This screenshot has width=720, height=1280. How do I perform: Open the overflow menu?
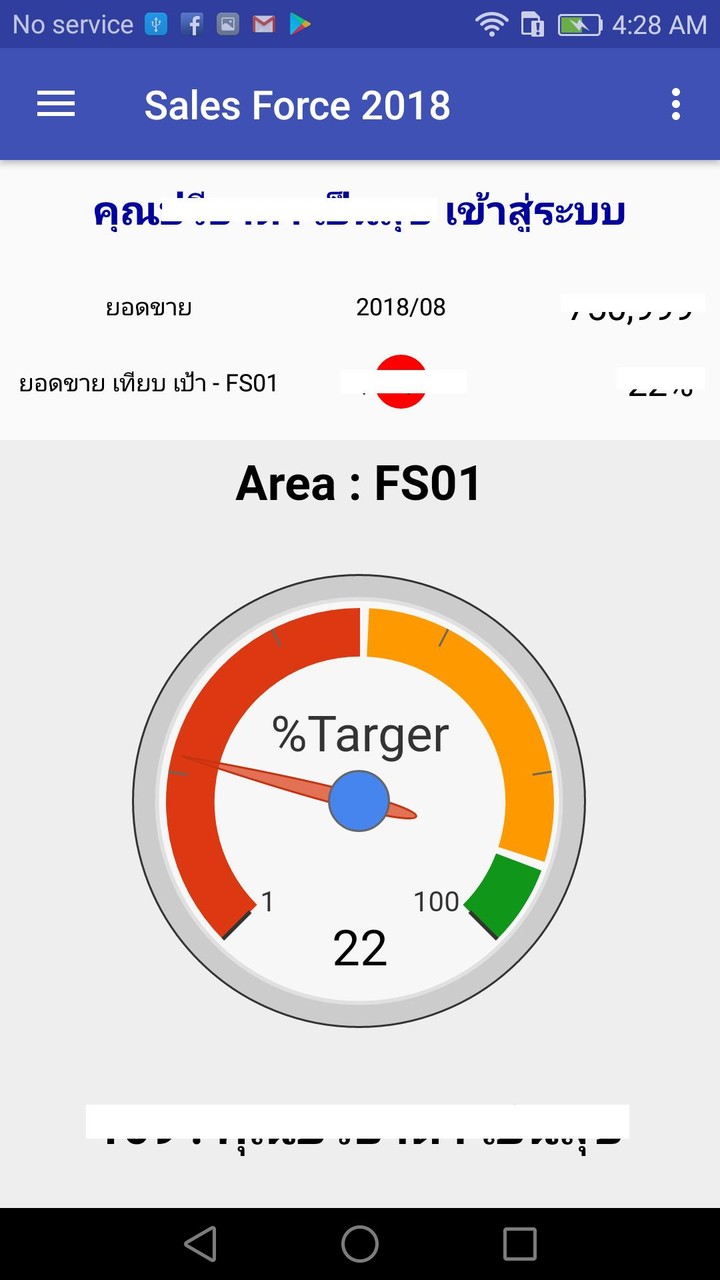tap(676, 104)
